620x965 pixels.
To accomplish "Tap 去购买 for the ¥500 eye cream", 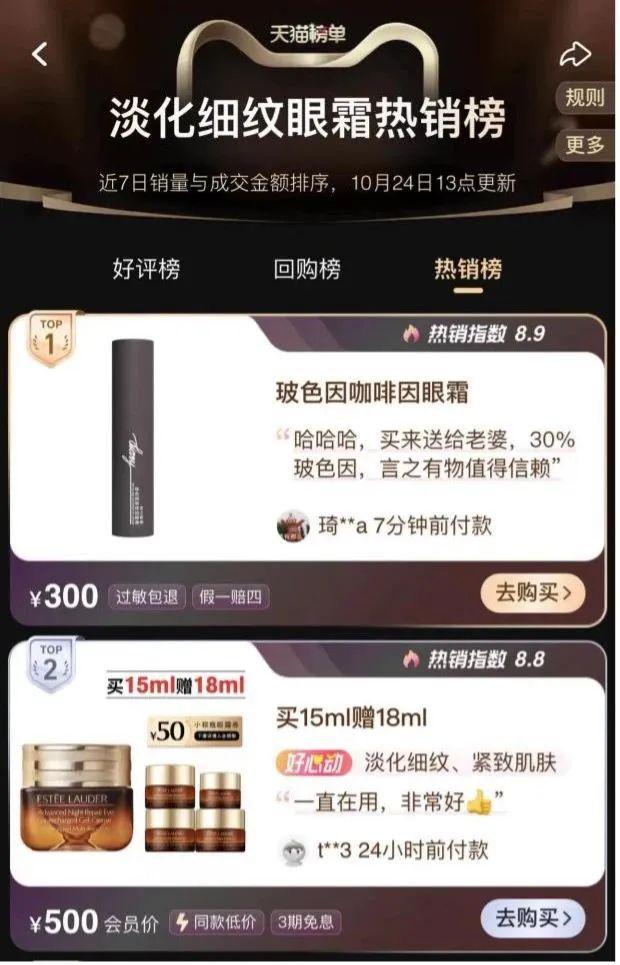I will (533, 917).
